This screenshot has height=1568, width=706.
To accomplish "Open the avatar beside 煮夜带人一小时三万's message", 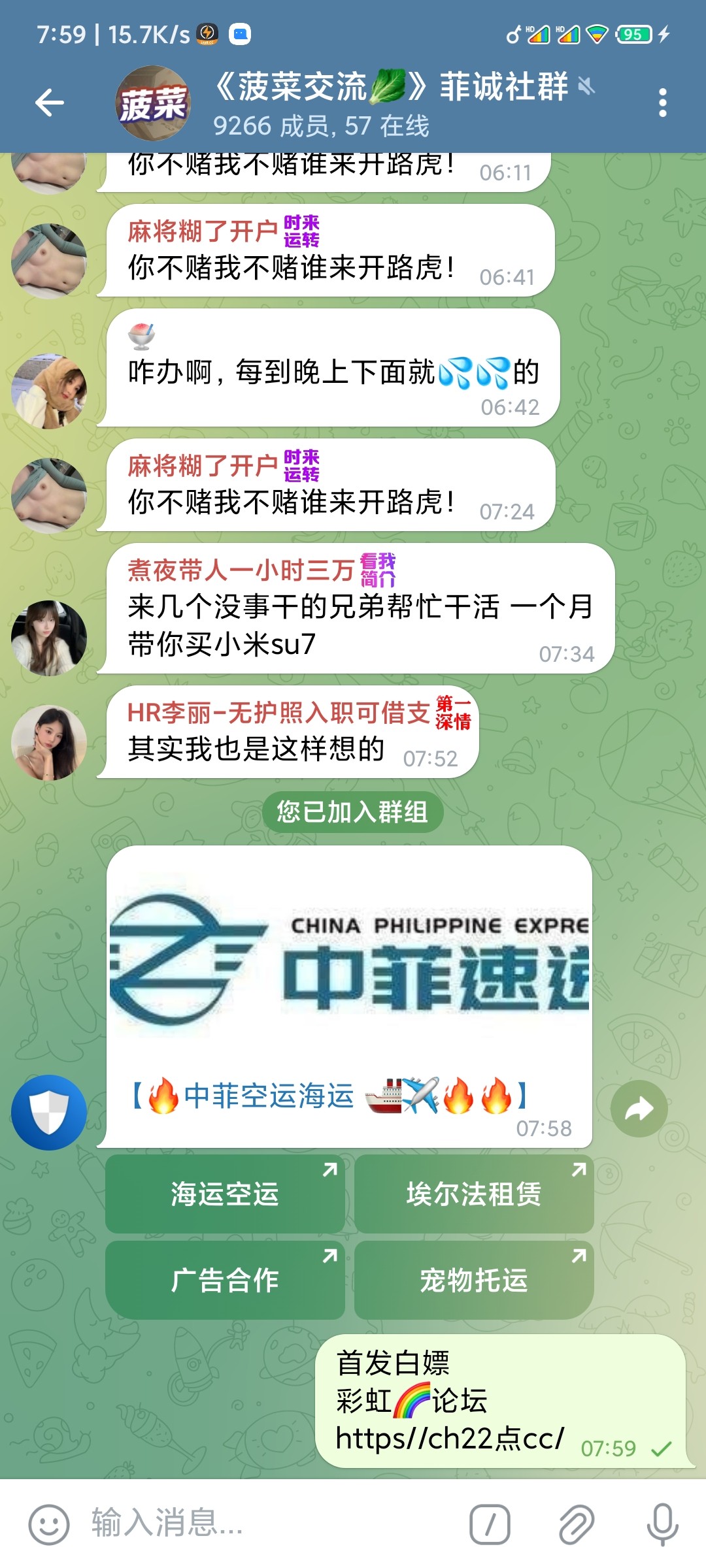I will 49,638.
